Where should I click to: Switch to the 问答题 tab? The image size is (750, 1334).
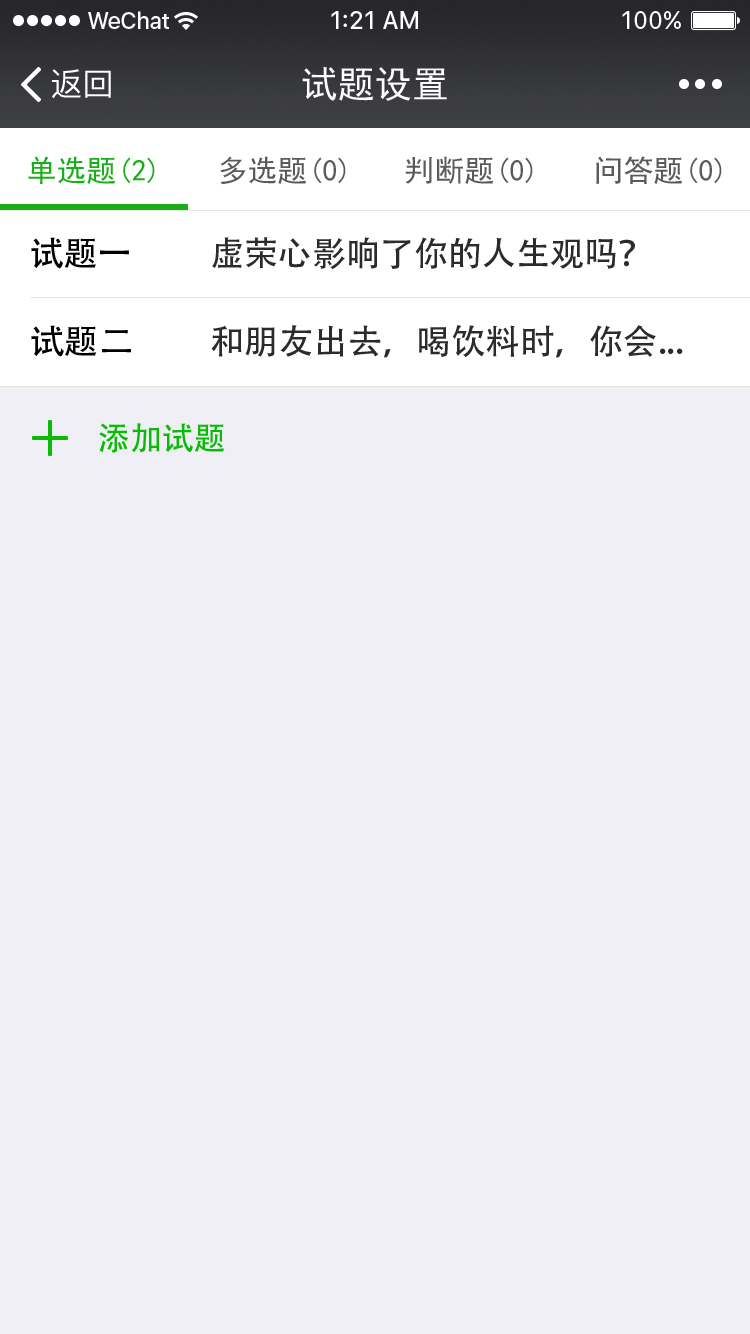(658, 171)
